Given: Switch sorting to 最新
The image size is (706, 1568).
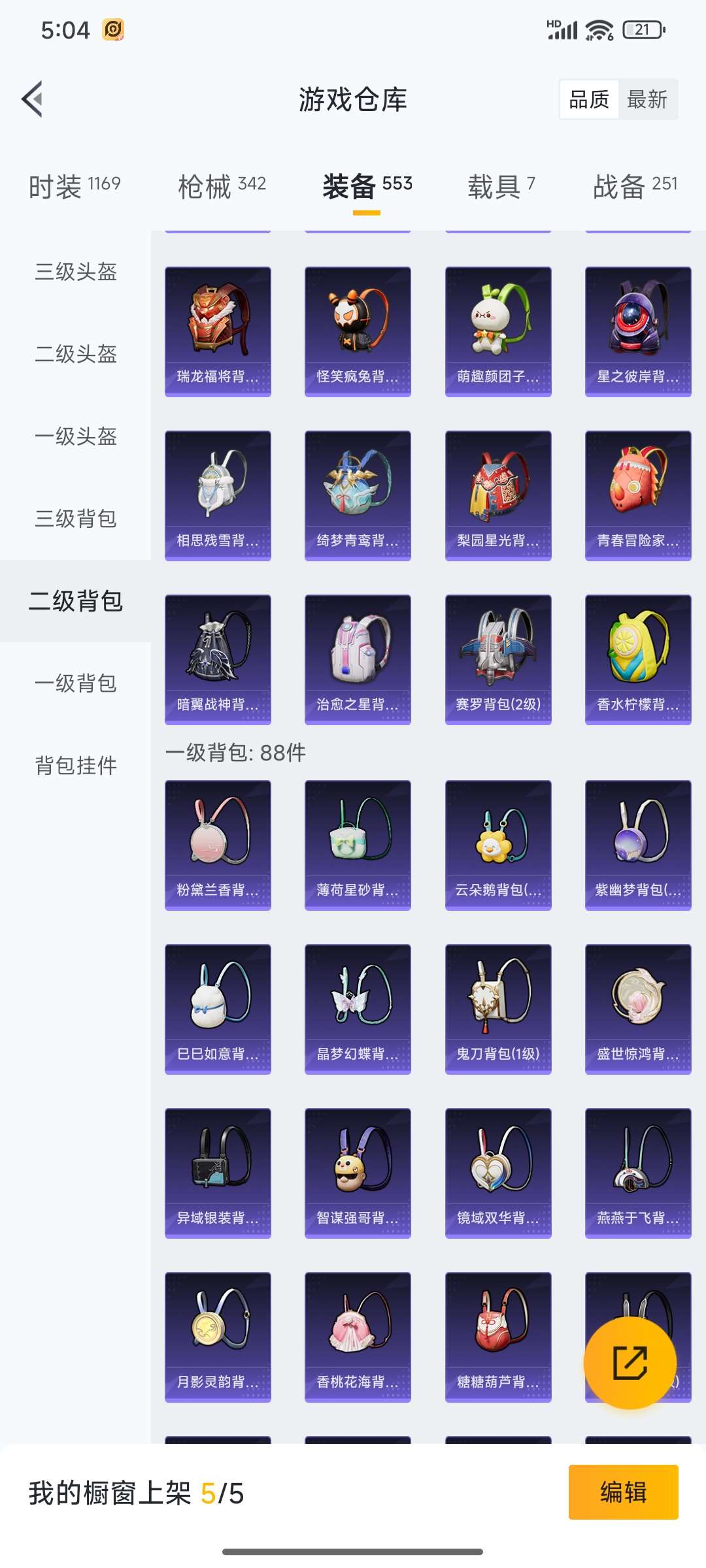Looking at the screenshot, I should (647, 99).
